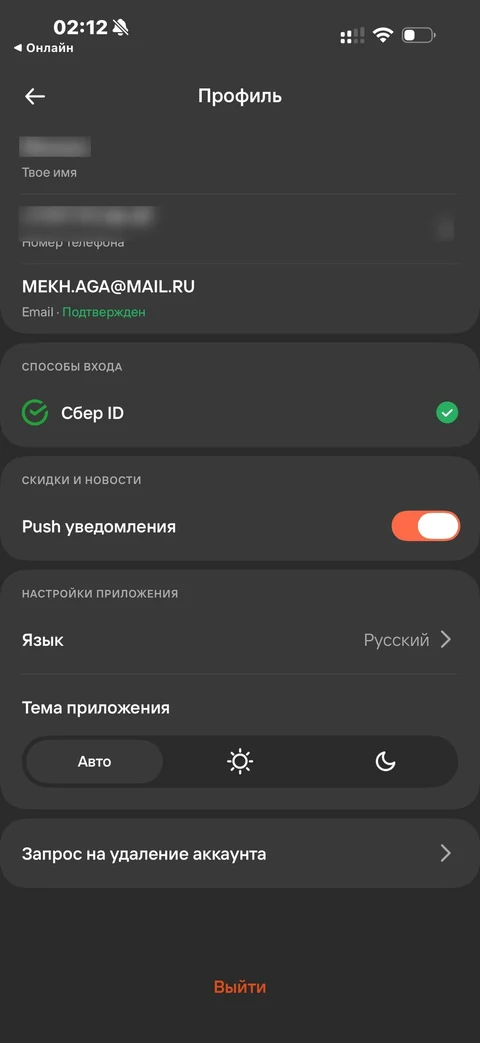Edit the Твое имя field
Viewport: 480px width, 1043px height.
pos(239,159)
